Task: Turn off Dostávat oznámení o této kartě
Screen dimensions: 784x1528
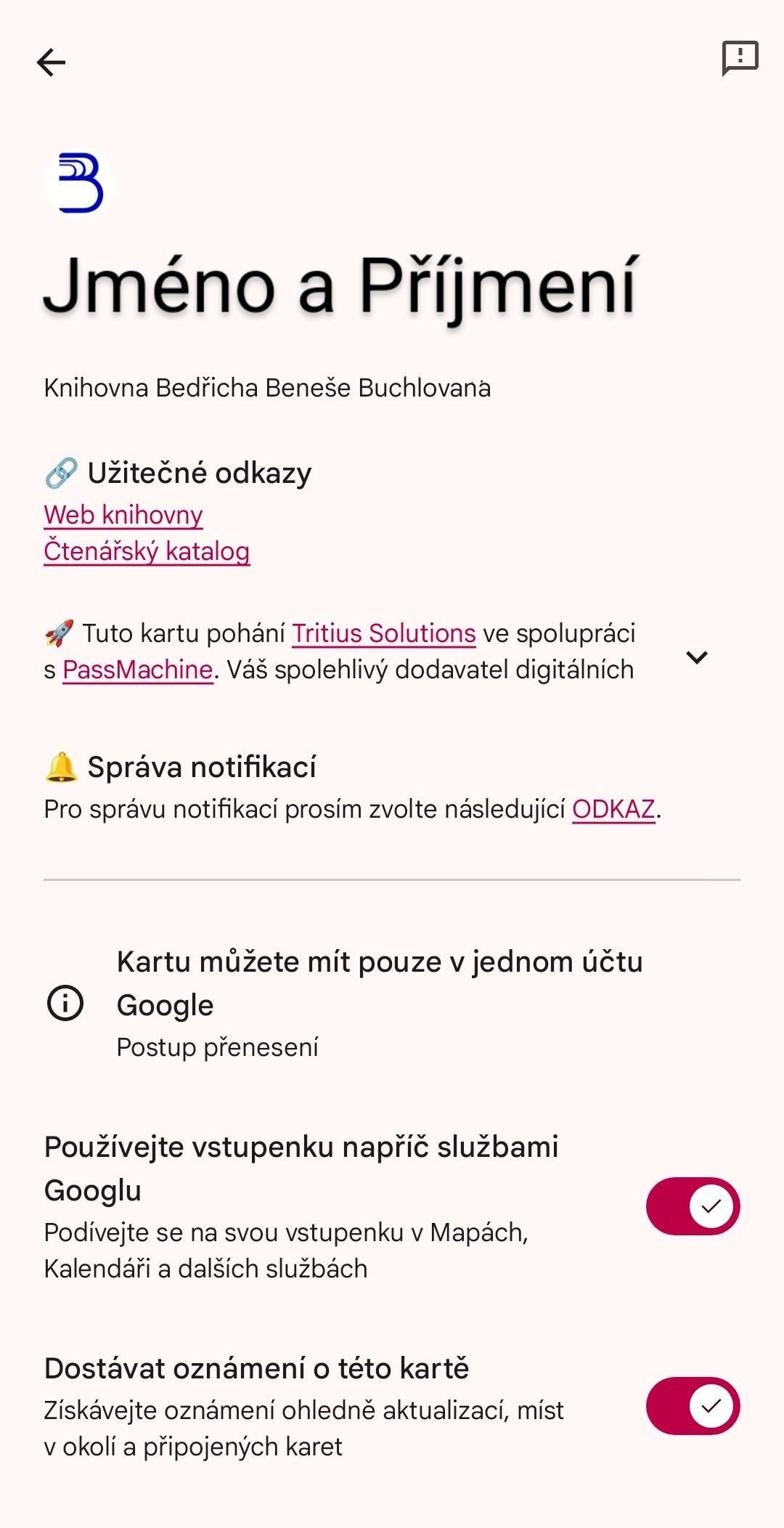Action: (x=693, y=1406)
